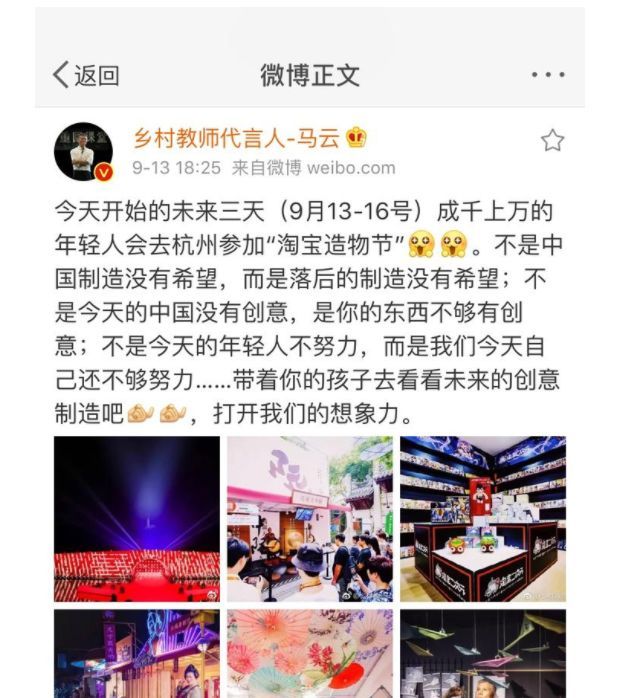The width and height of the screenshot is (618, 698).
Task: View the purple laser stage photo
Action: coord(136,518)
